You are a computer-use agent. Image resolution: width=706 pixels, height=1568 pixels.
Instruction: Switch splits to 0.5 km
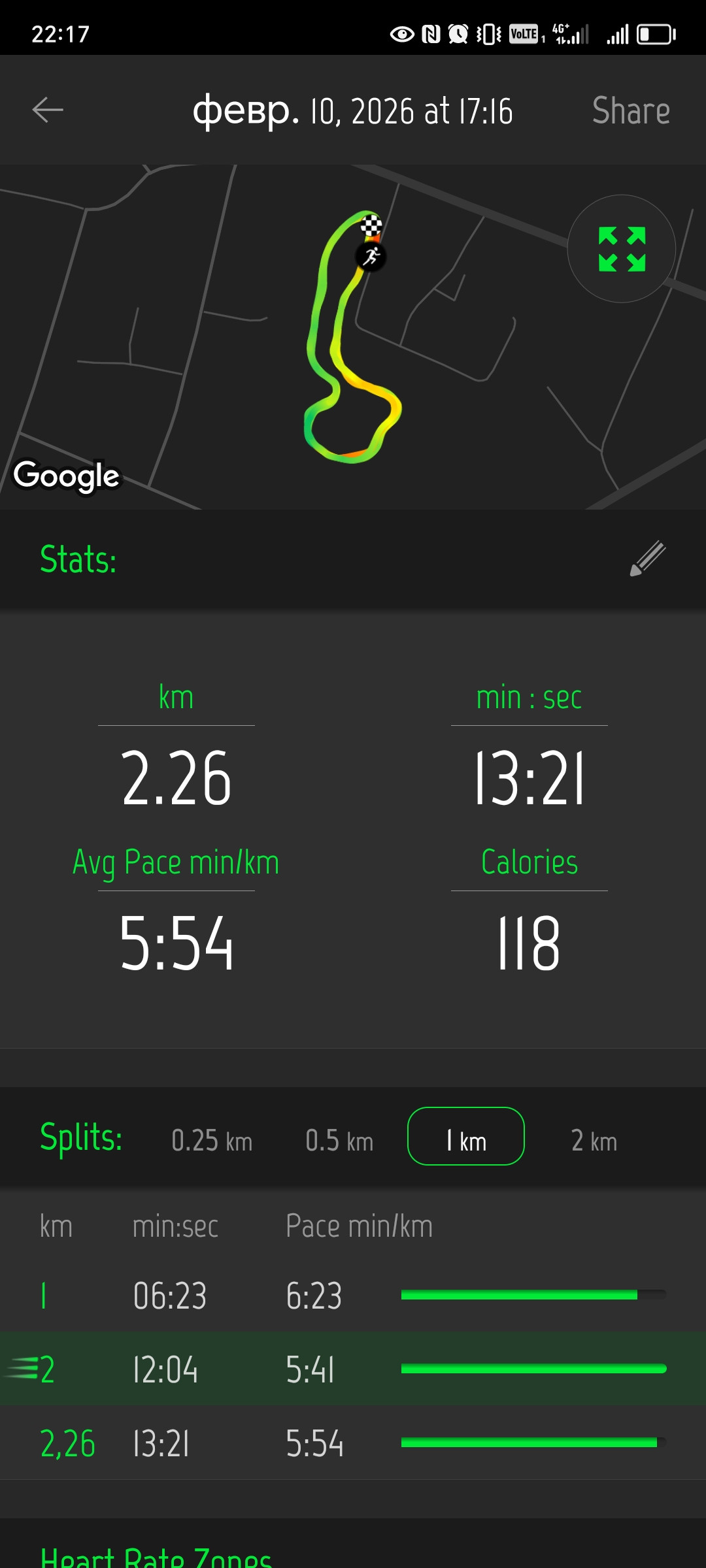(339, 1141)
